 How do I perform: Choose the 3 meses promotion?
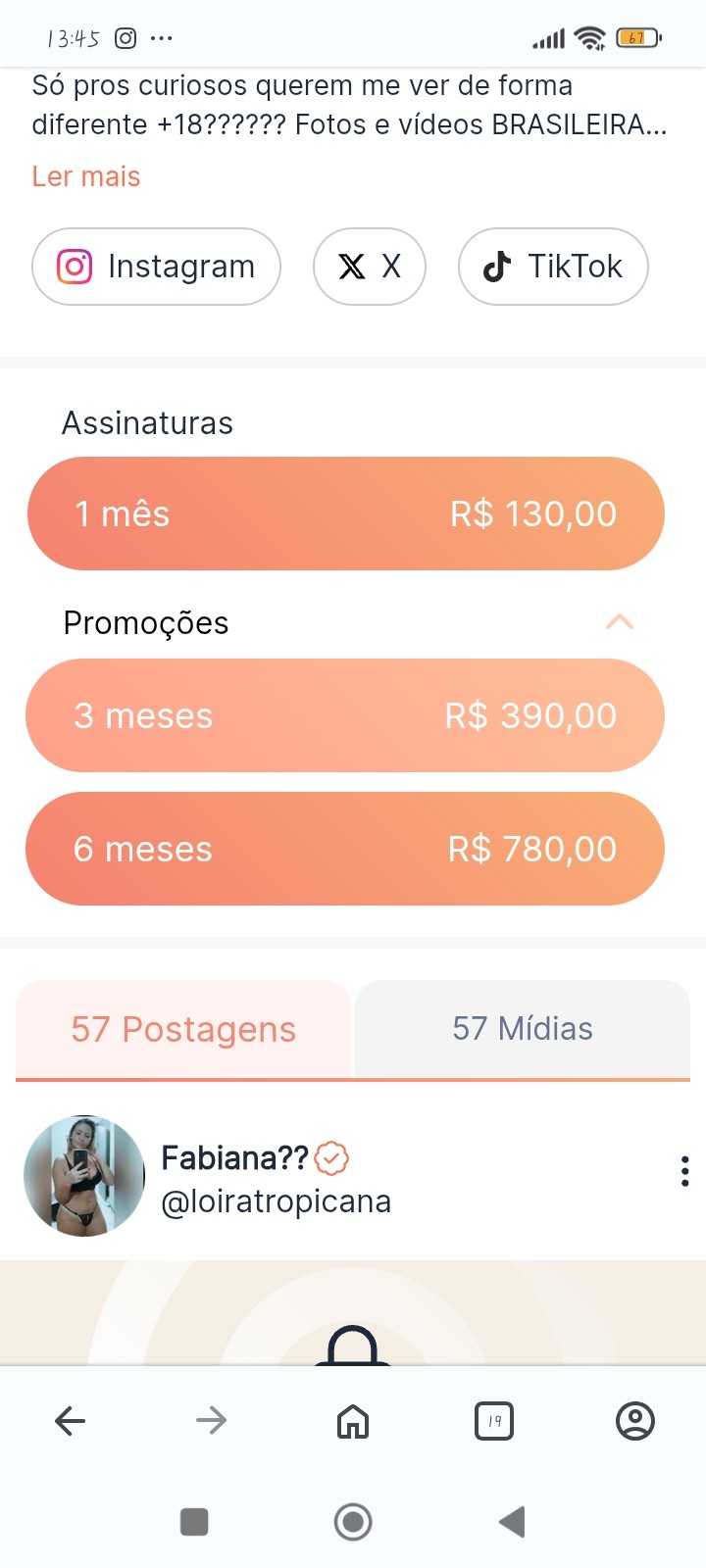345,715
